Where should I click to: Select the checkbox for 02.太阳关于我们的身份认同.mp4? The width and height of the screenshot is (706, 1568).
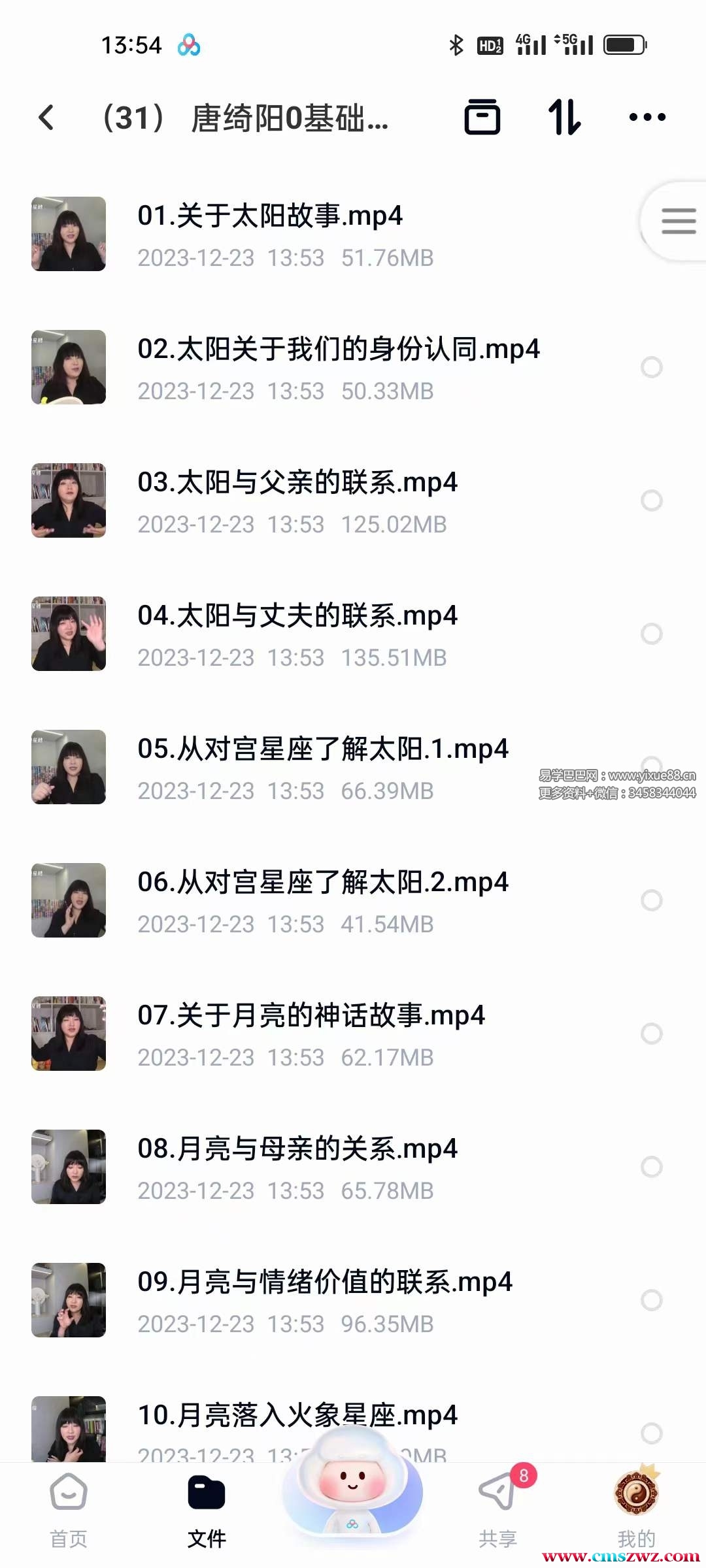click(651, 367)
